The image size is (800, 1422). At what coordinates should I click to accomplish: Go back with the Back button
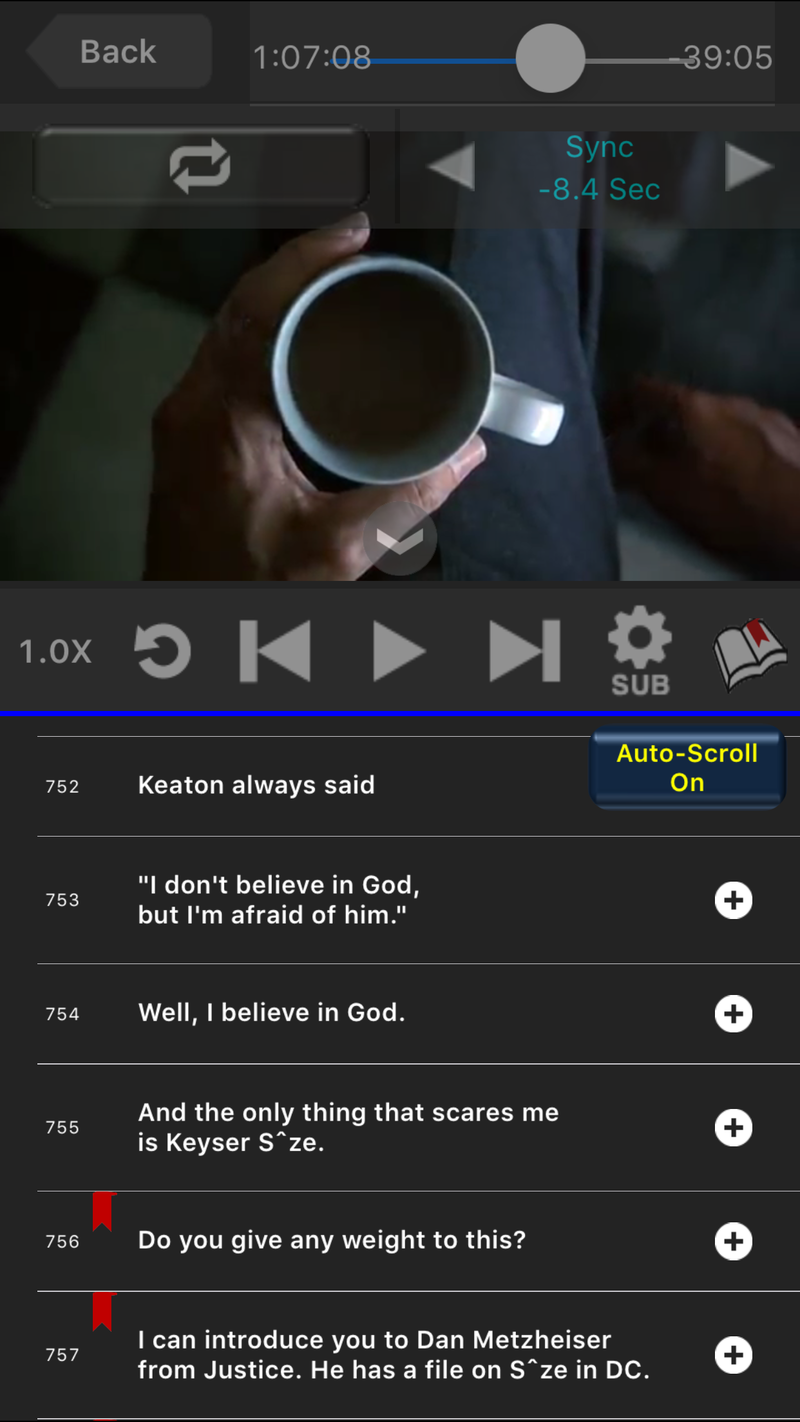click(x=120, y=52)
